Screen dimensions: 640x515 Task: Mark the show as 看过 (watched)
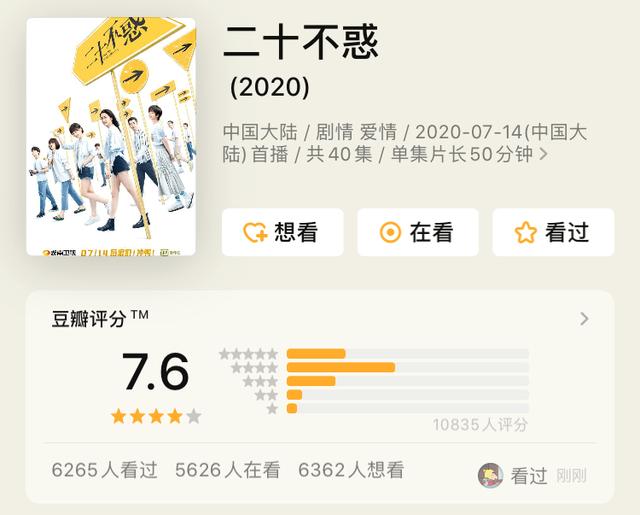click(x=552, y=232)
